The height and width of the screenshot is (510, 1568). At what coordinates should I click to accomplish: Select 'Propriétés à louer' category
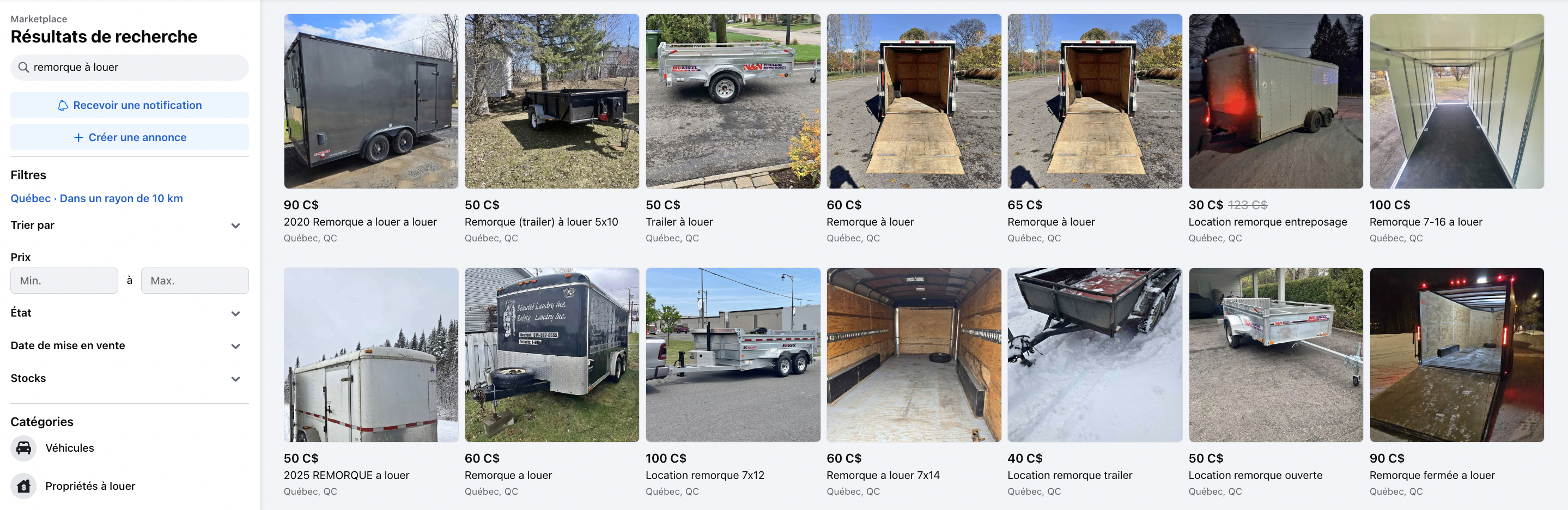pos(89,485)
